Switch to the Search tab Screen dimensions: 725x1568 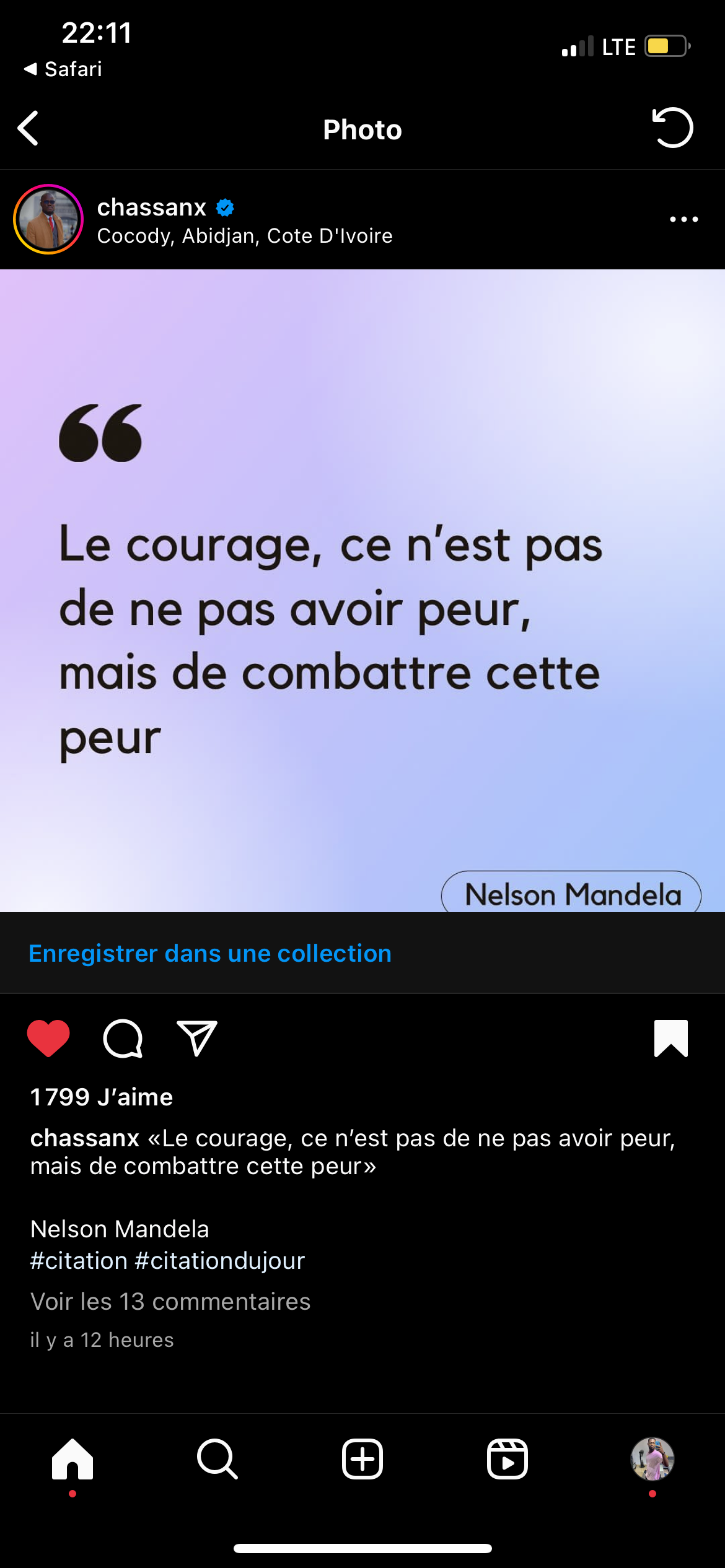(217, 1459)
